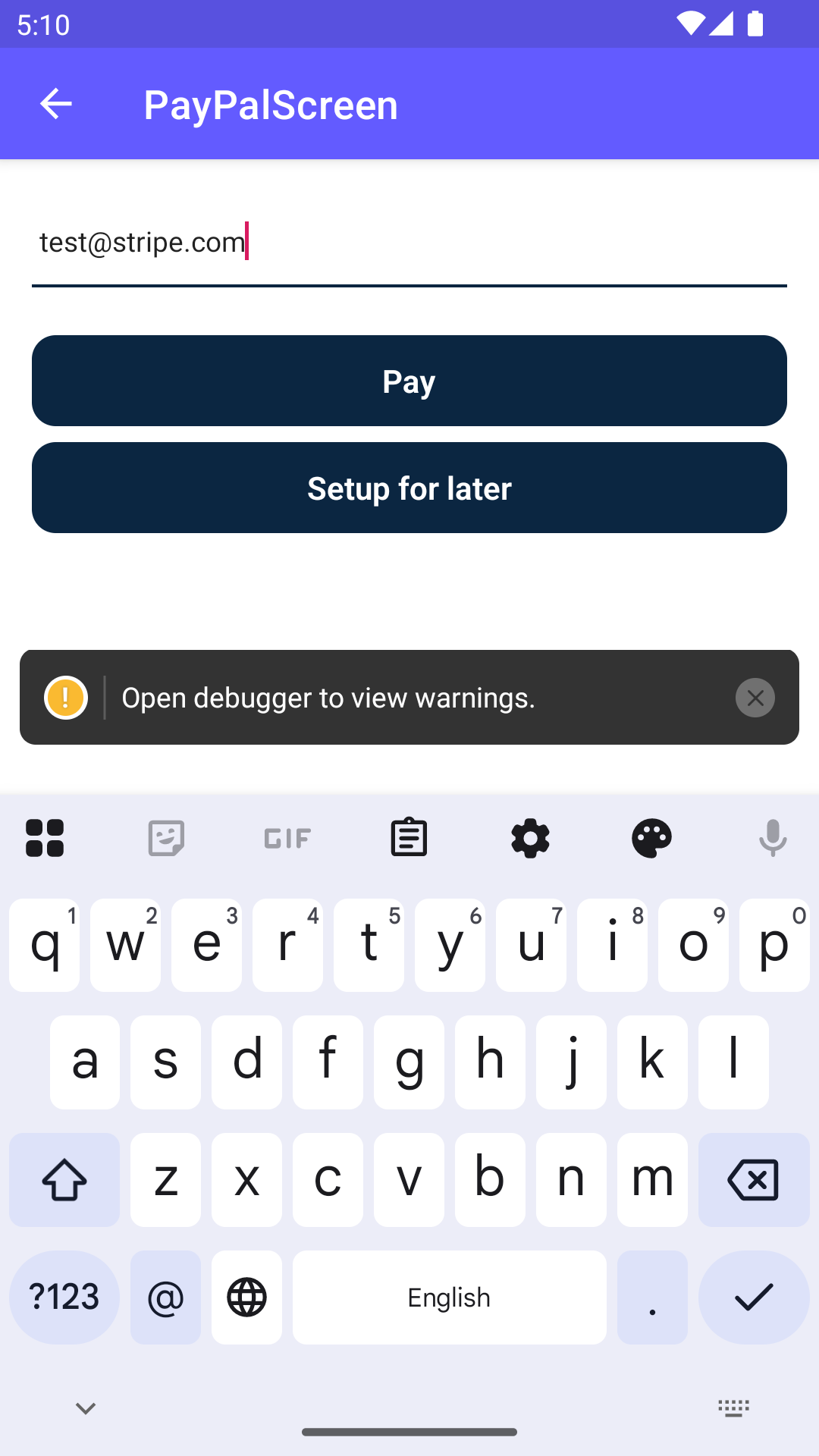The width and height of the screenshot is (819, 1456).
Task: Tap the Pay button
Action: [x=409, y=381]
